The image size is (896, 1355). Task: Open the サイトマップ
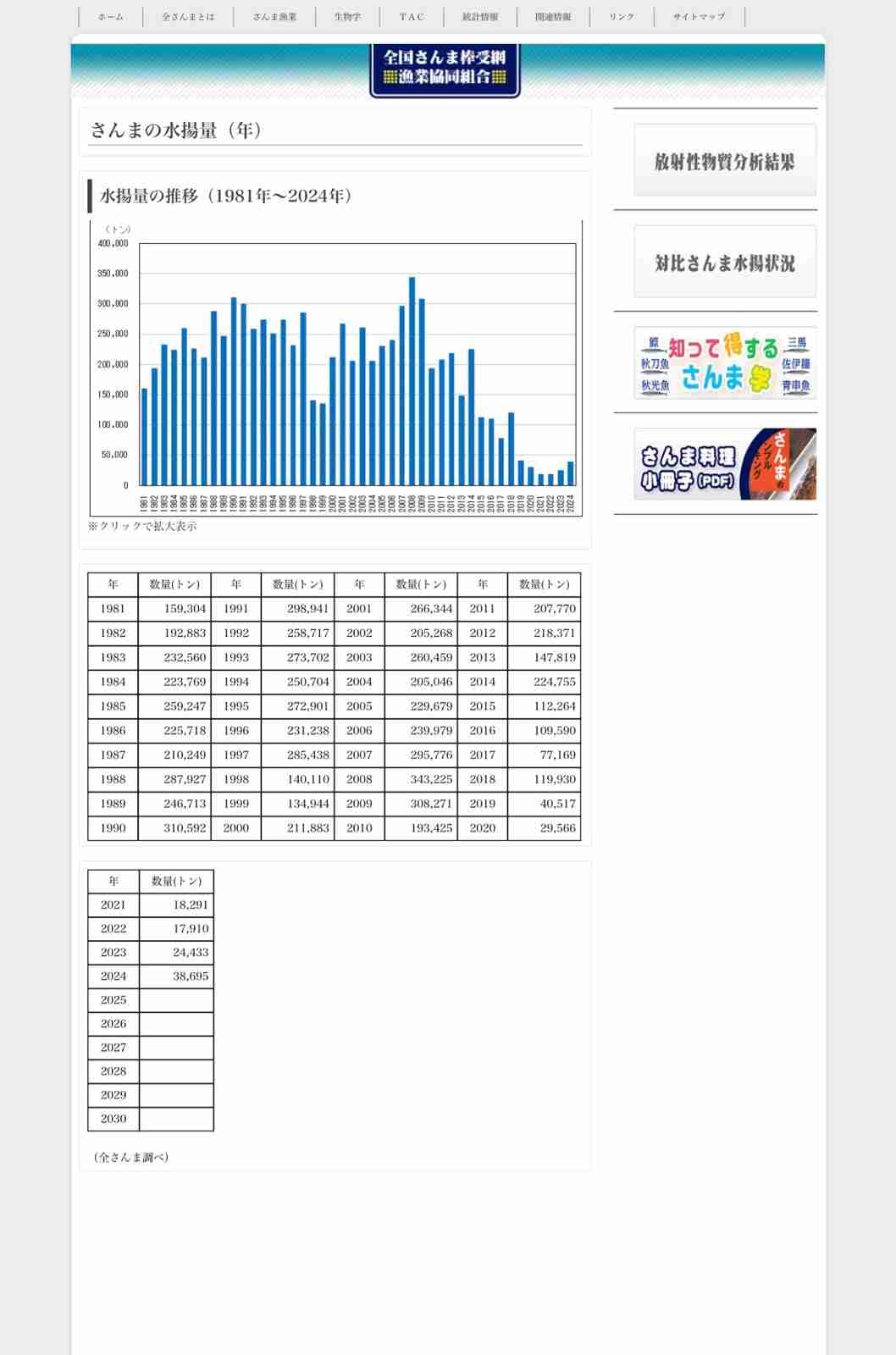699,17
